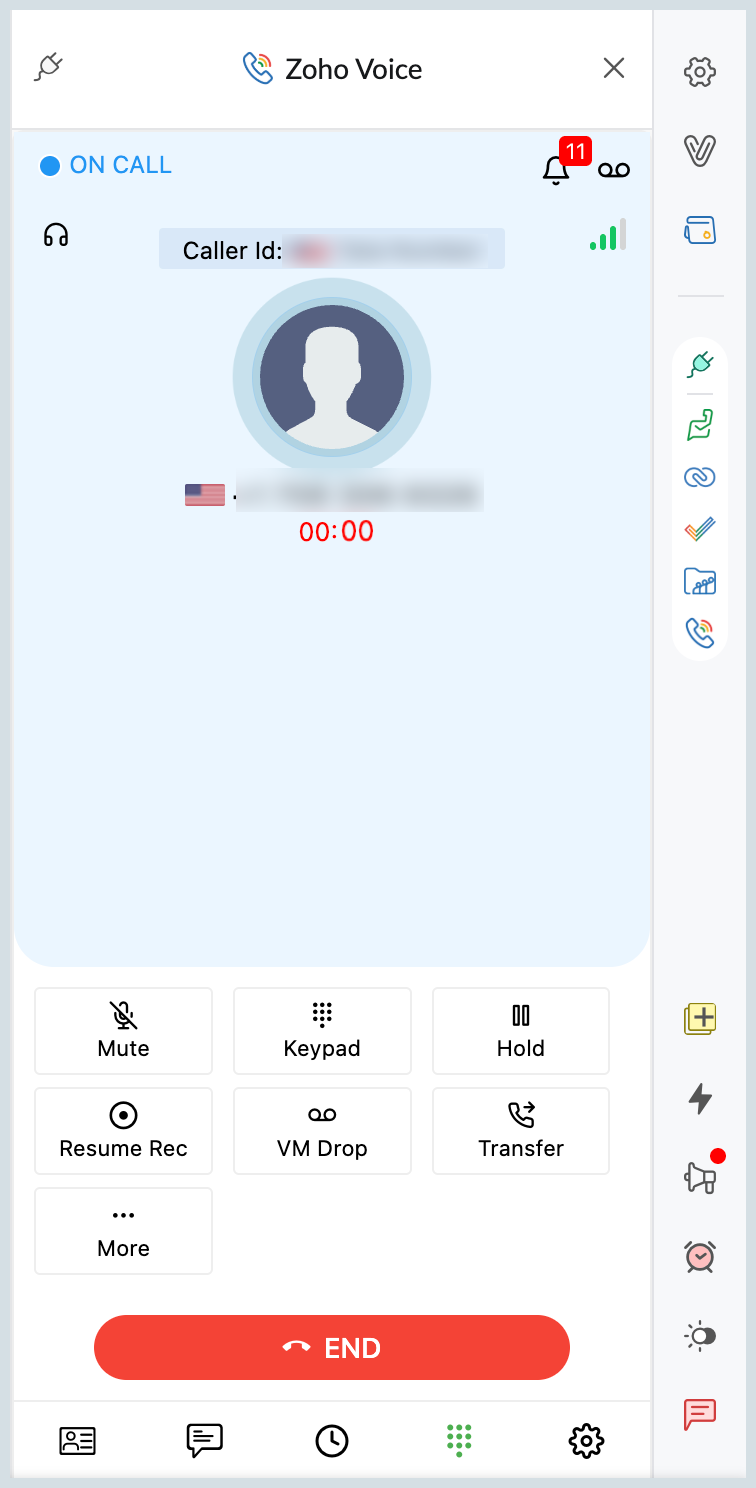Toggle the day/night mode switch
The image size is (756, 1488).
point(700,1335)
